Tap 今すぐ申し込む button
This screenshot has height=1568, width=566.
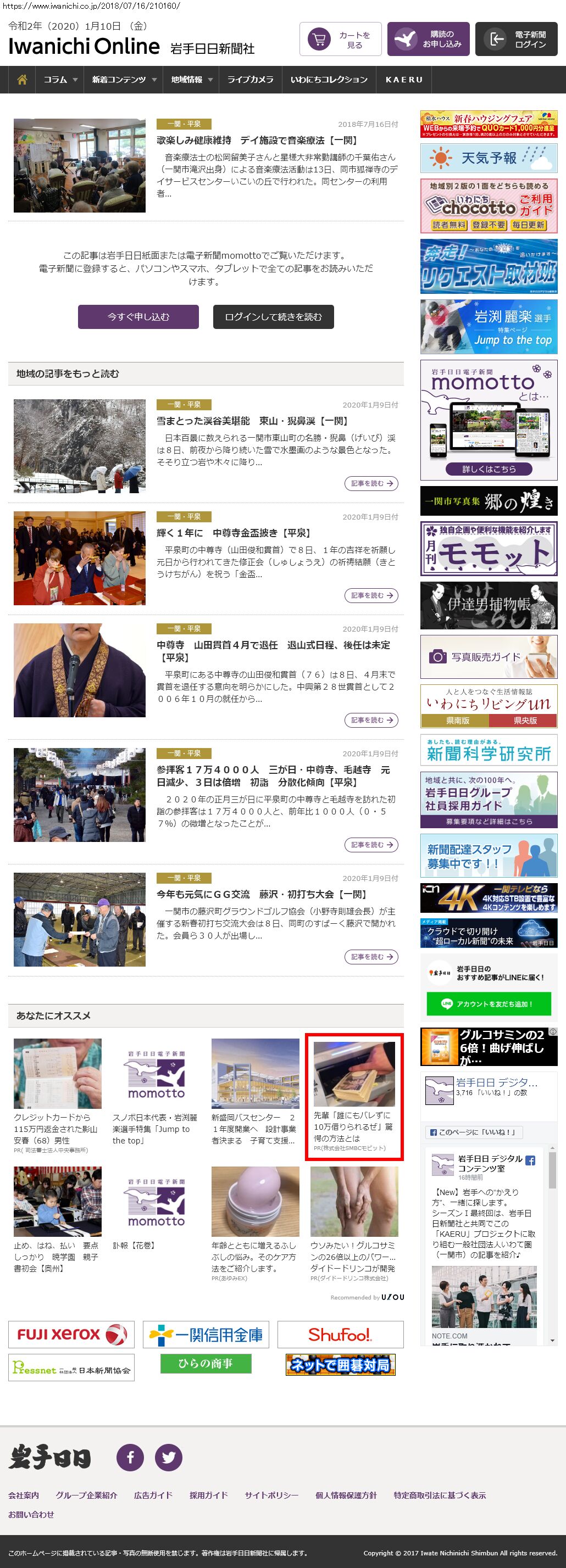138,317
